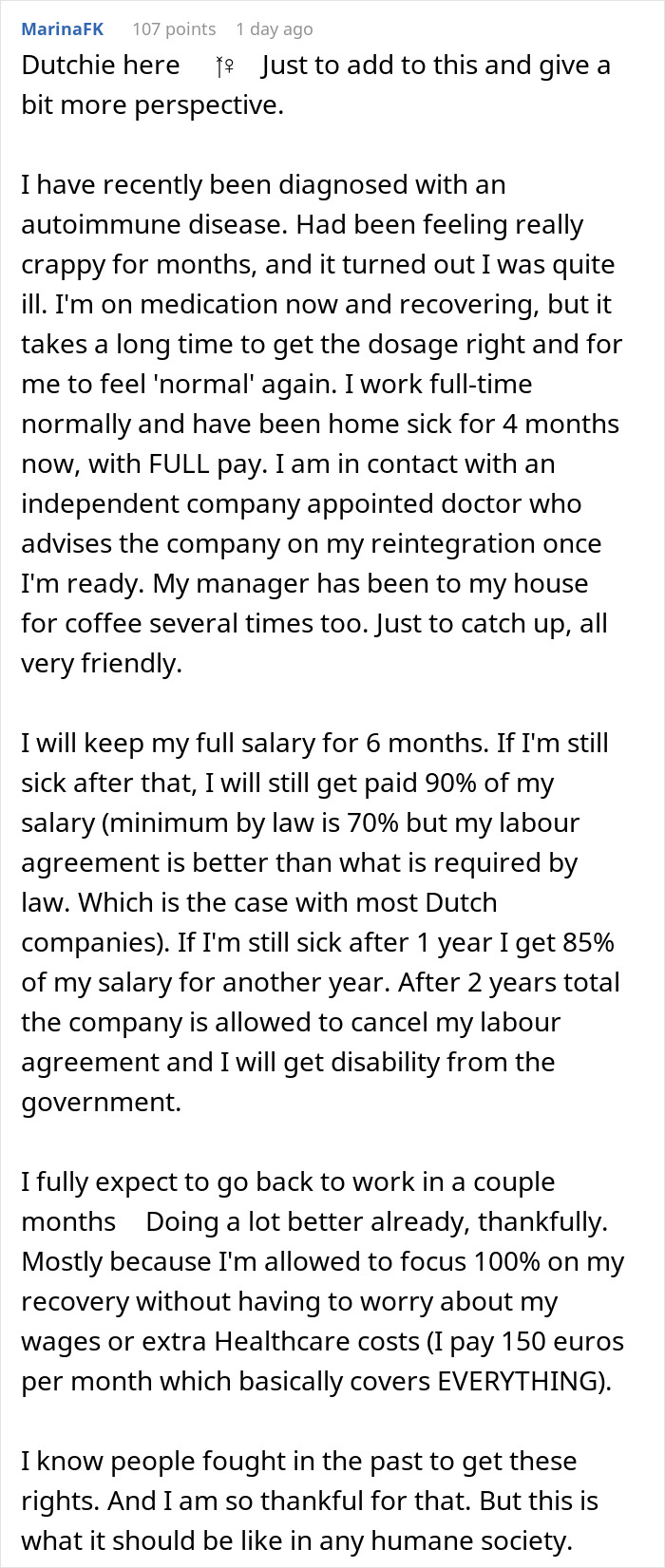Image resolution: width=665 pixels, height=1568 pixels.
Task: Open MarinaFK's user profile
Action: [x=63, y=28]
